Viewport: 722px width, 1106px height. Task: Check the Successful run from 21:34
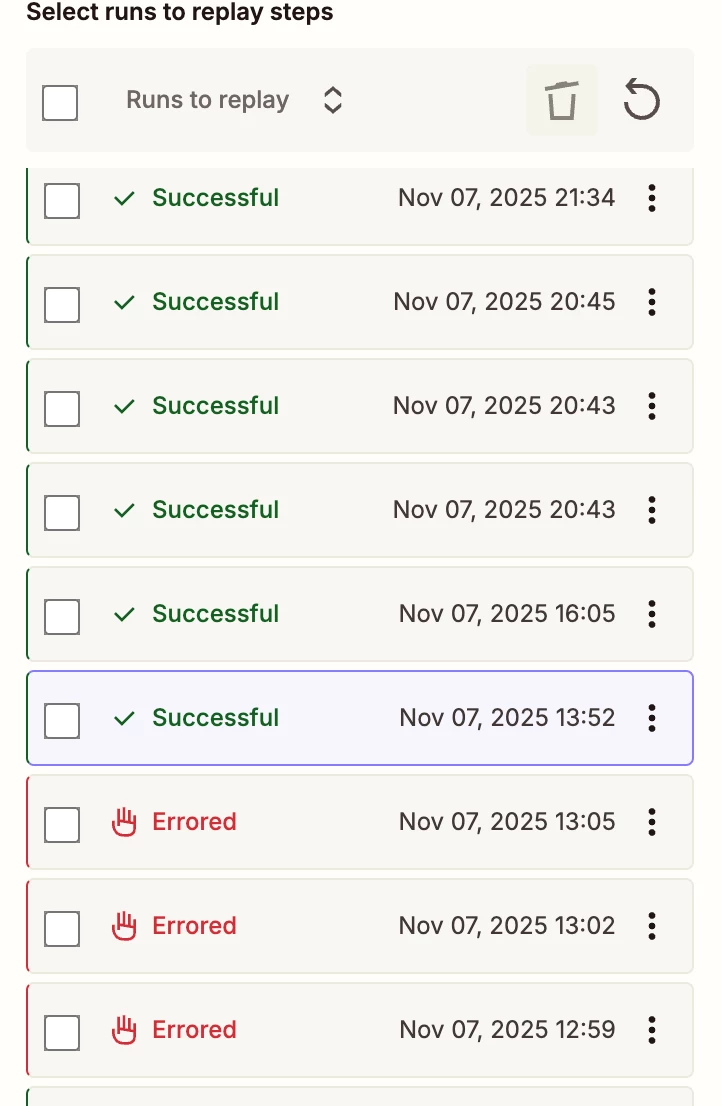(62, 200)
